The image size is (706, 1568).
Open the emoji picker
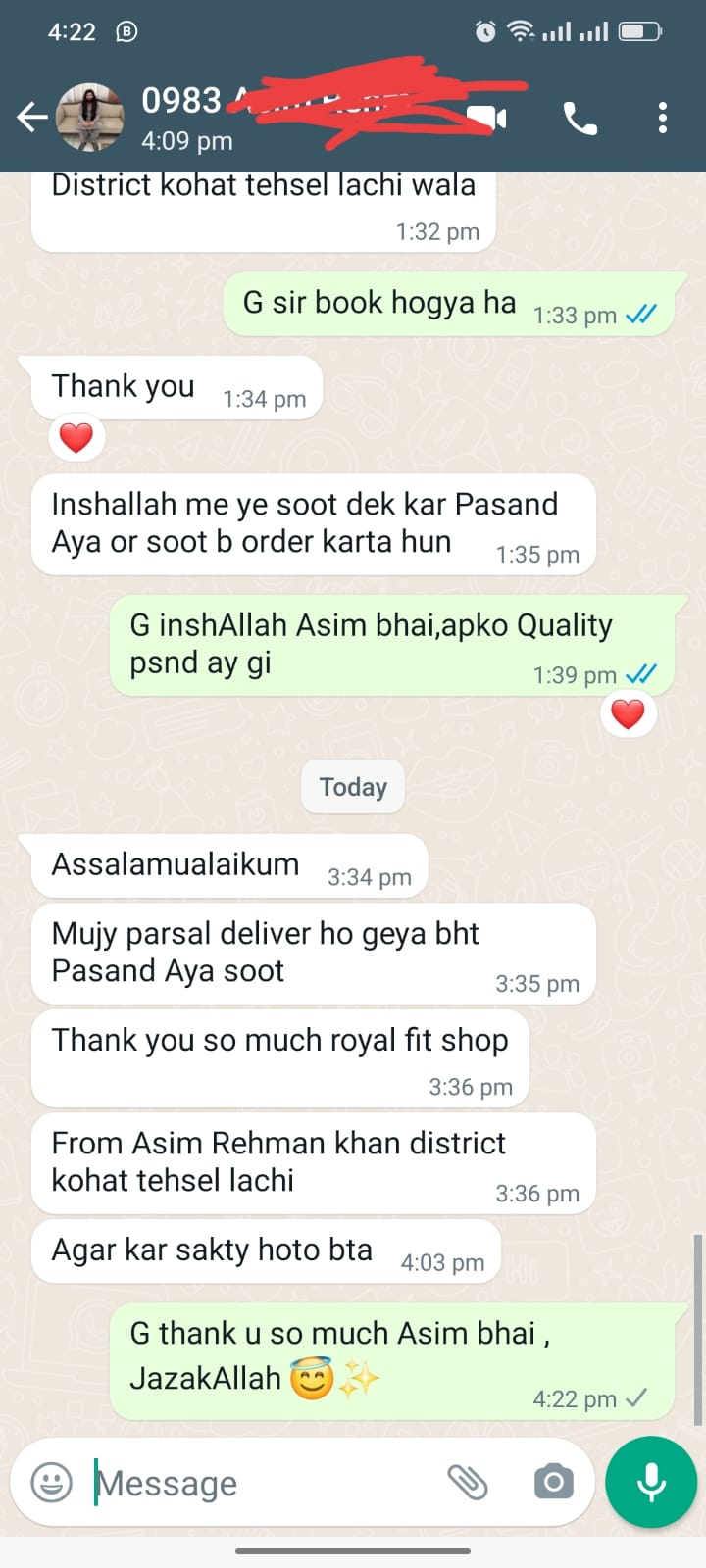(51, 1482)
